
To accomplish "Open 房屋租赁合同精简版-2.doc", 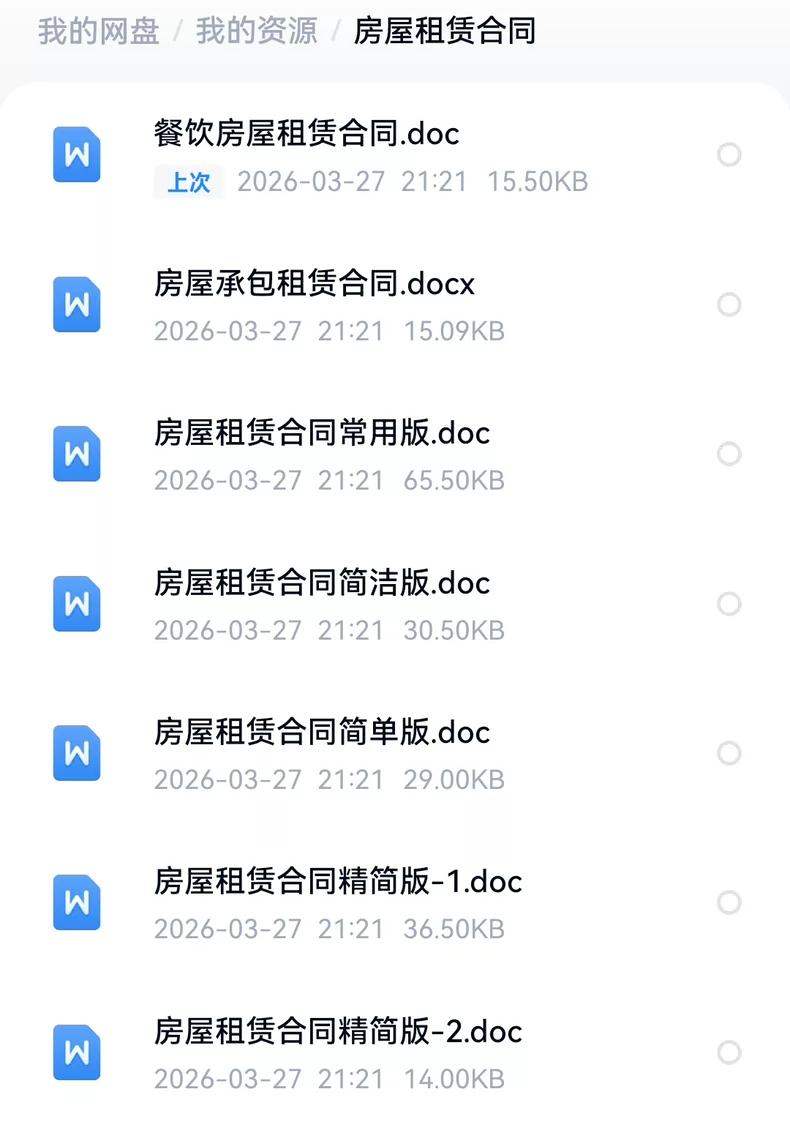I will (x=338, y=1031).
